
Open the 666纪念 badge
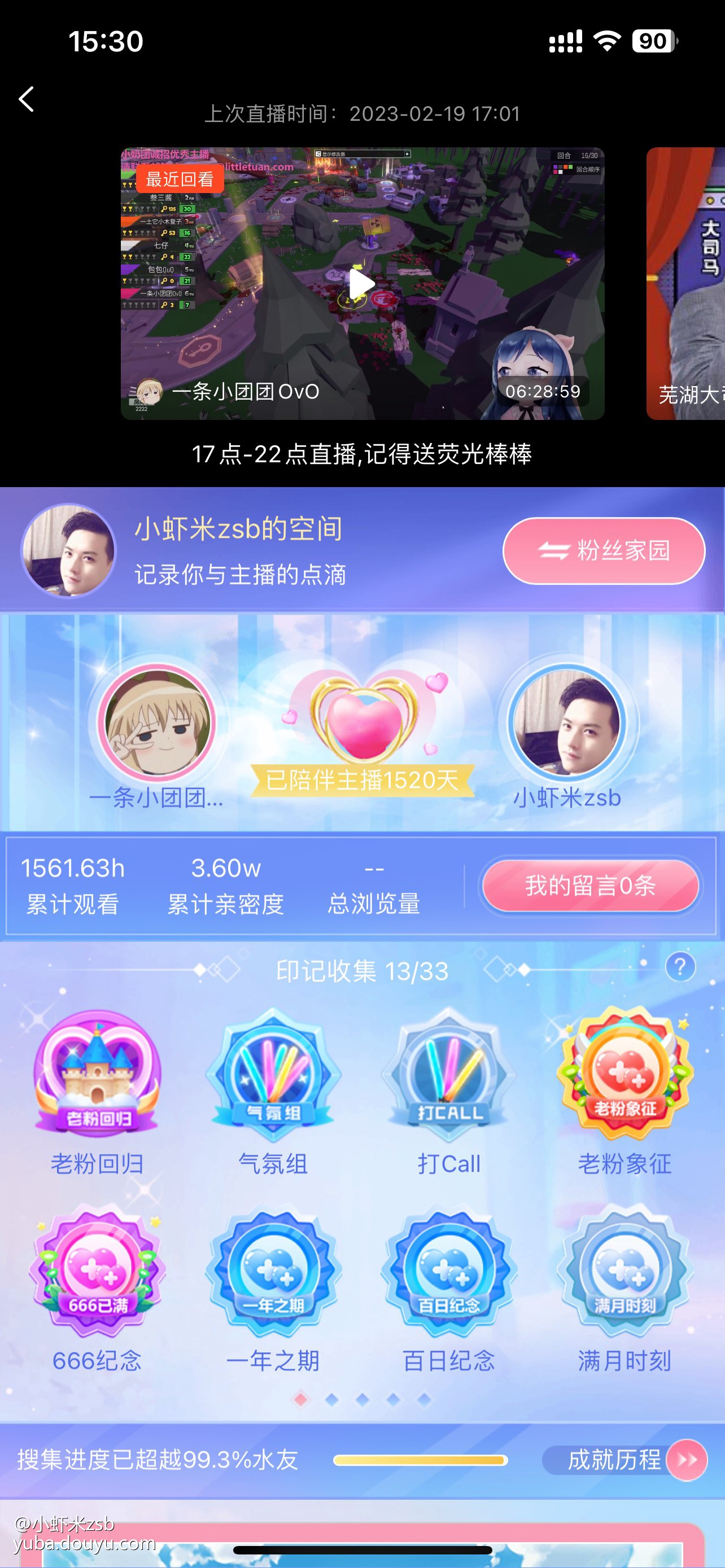click(97, 1273)
